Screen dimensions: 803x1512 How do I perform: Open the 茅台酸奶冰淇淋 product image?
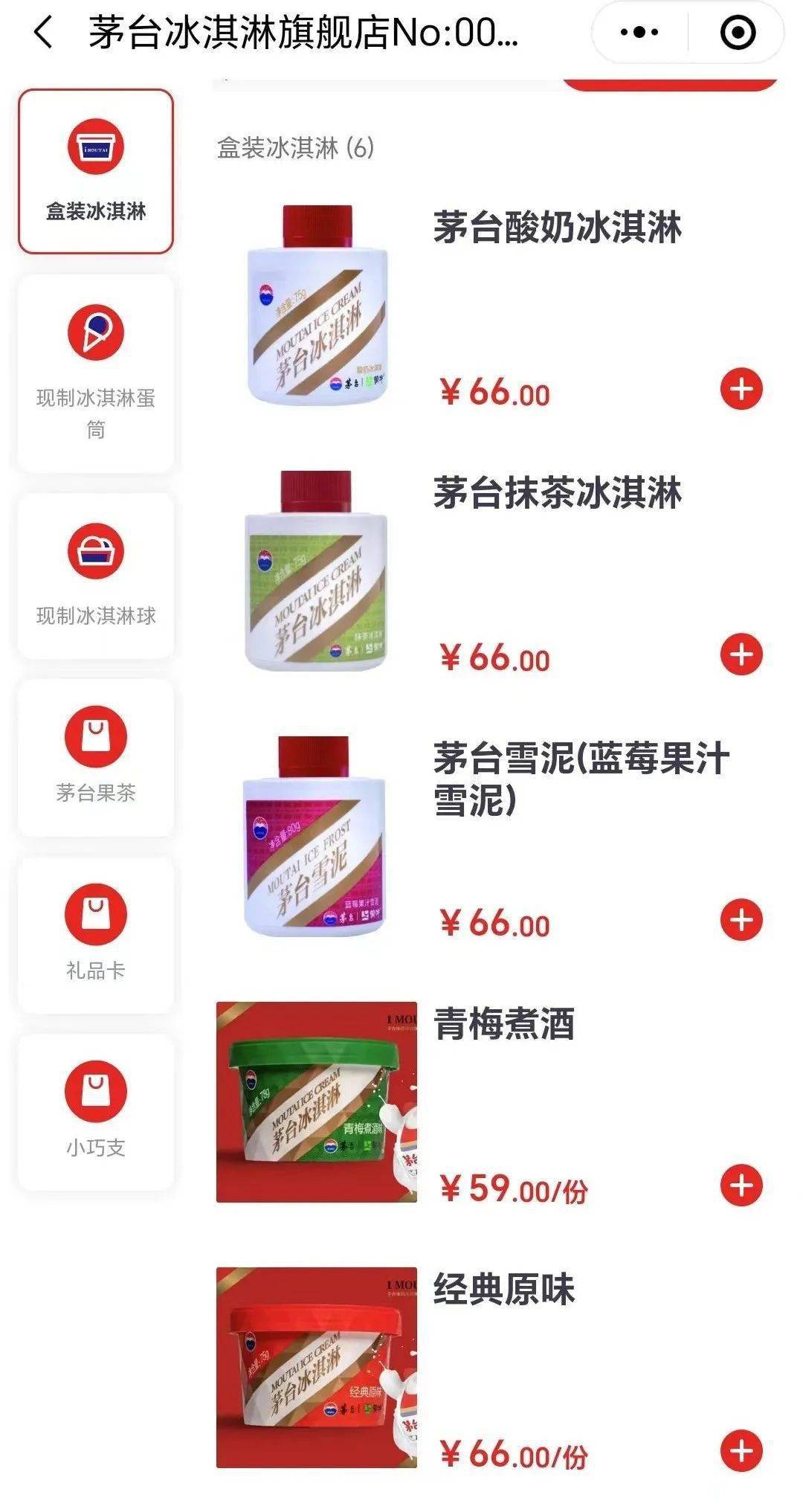(x=317, y=305)
